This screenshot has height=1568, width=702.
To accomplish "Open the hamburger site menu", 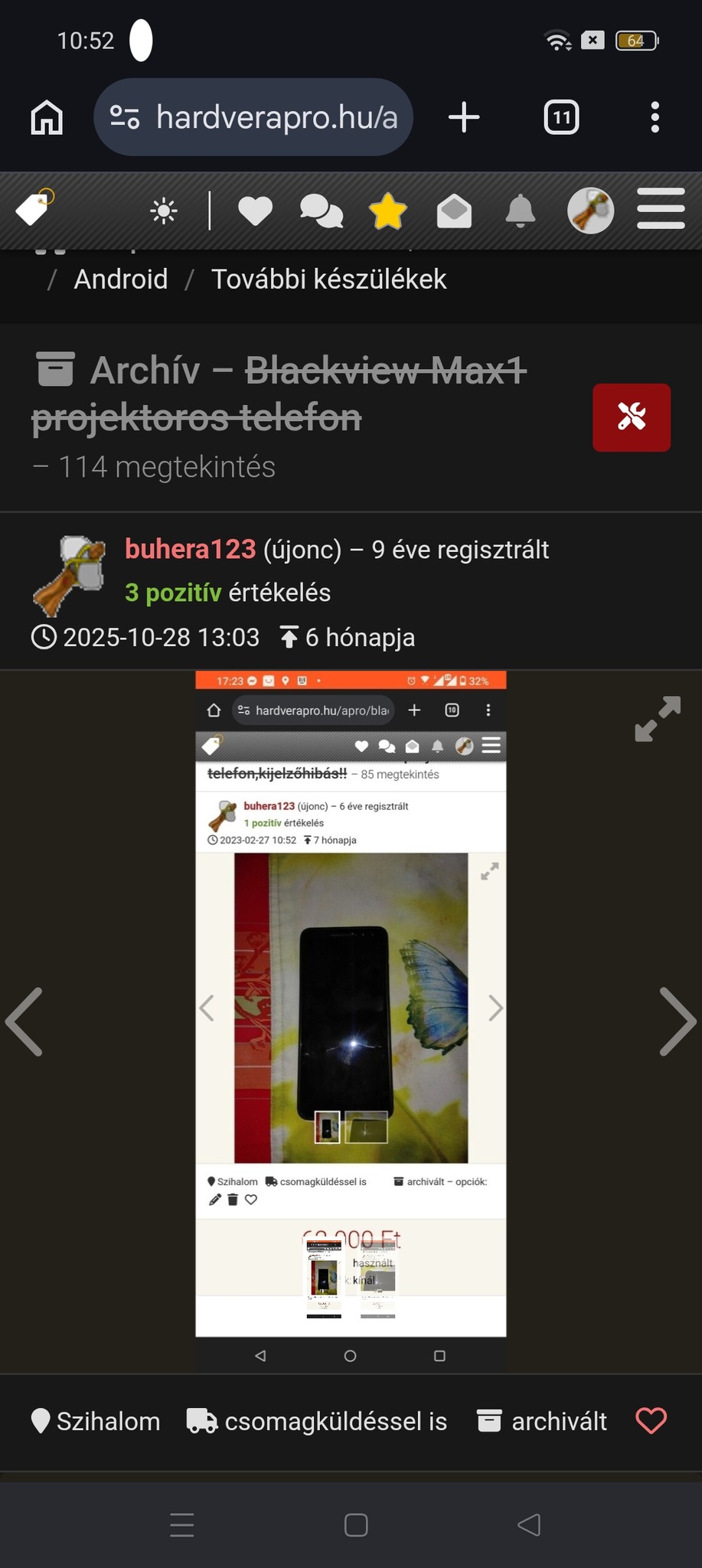I will [x=661, y=209].
